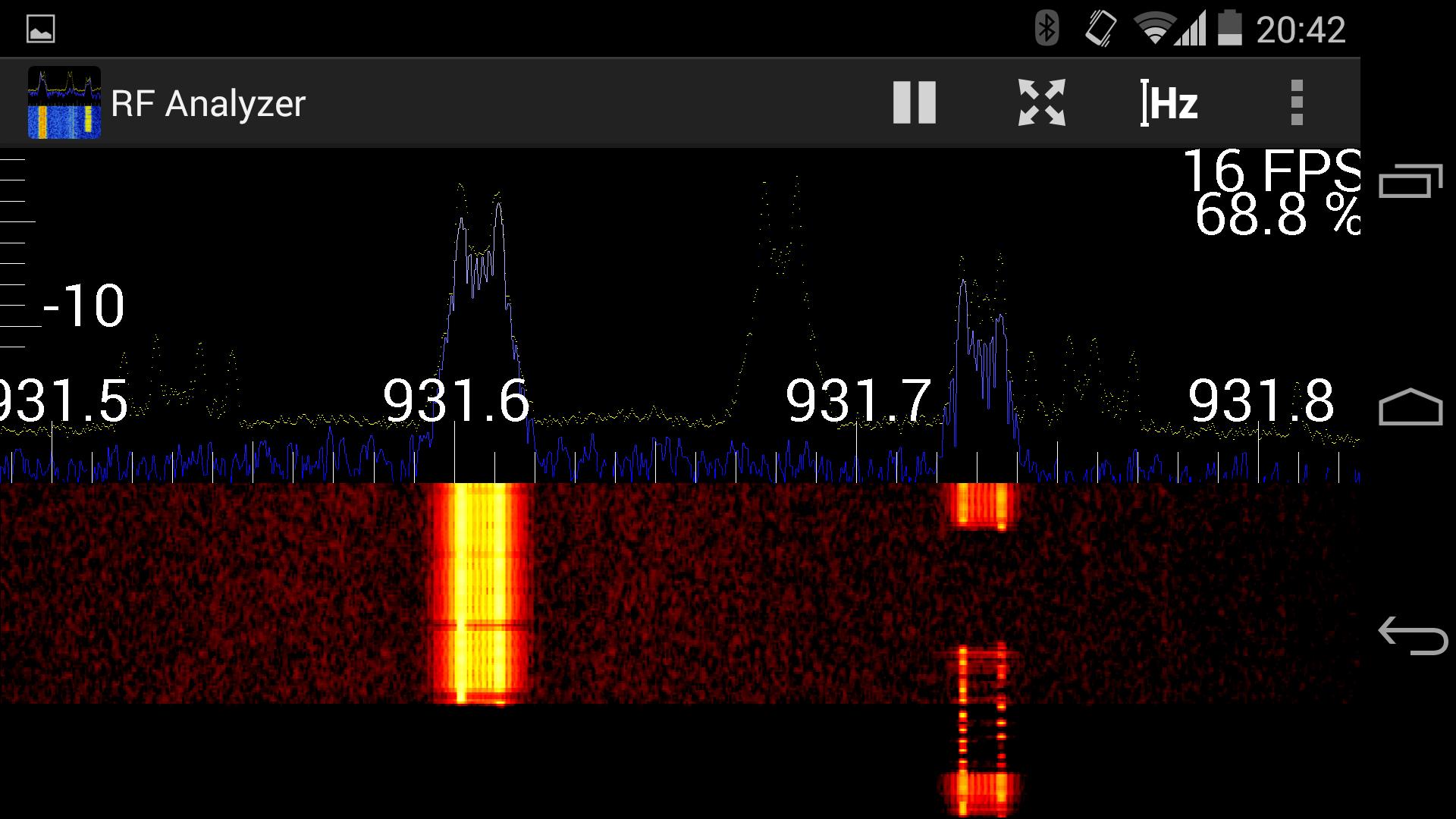Viewport: 1456px width, 819px height.
Task: Open recent apps from navigation bar
Action: [1410, 181]
